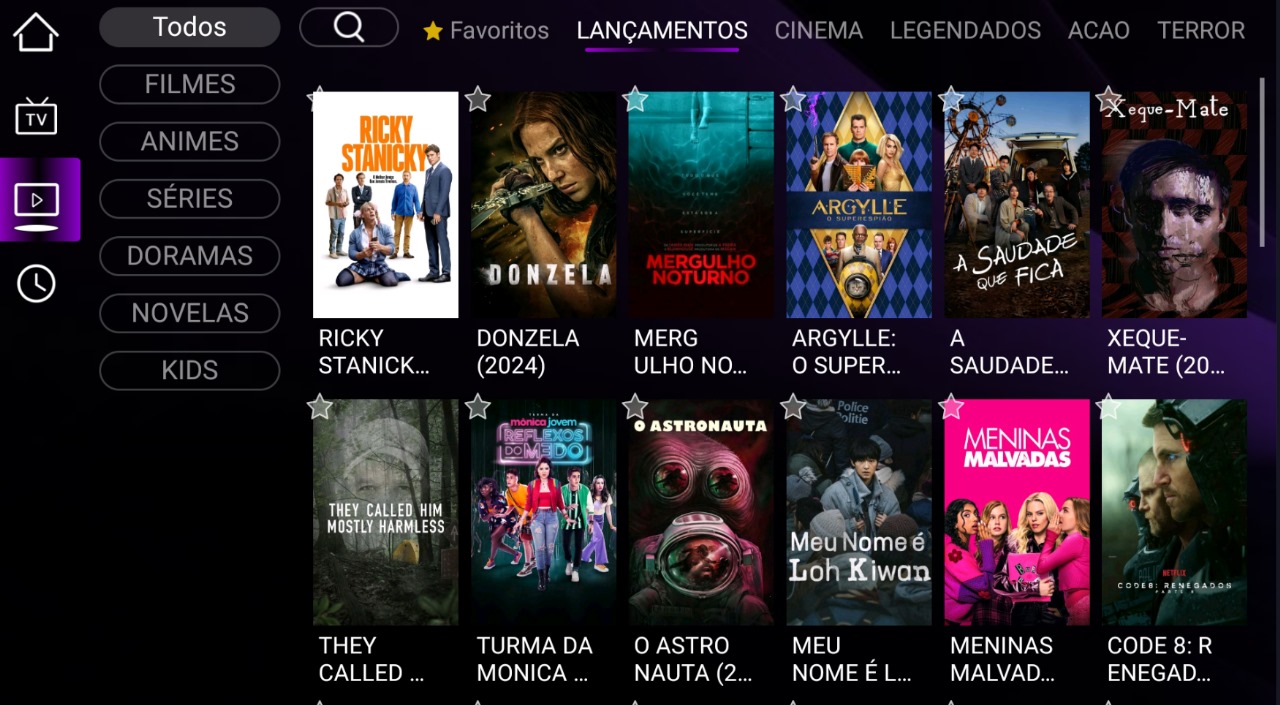Open the Ricky Stanicky movie

(x=385, y=205)
